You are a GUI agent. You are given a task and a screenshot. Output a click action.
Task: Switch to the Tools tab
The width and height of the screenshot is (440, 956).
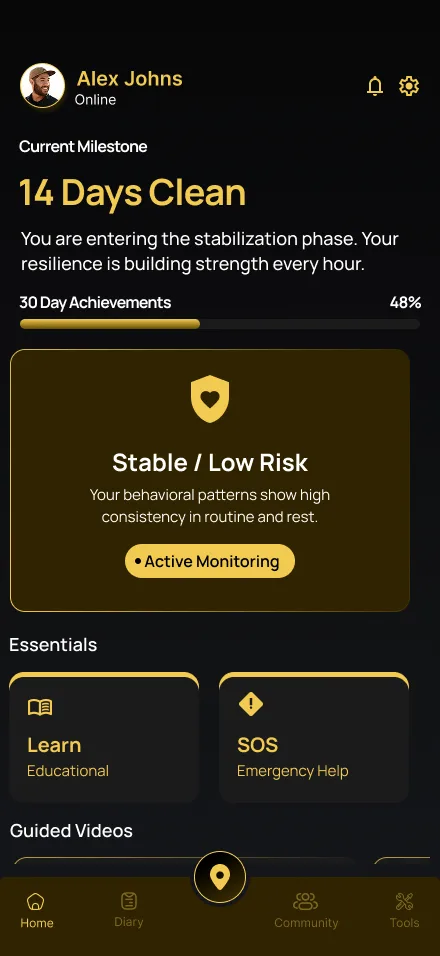(405, 910)
